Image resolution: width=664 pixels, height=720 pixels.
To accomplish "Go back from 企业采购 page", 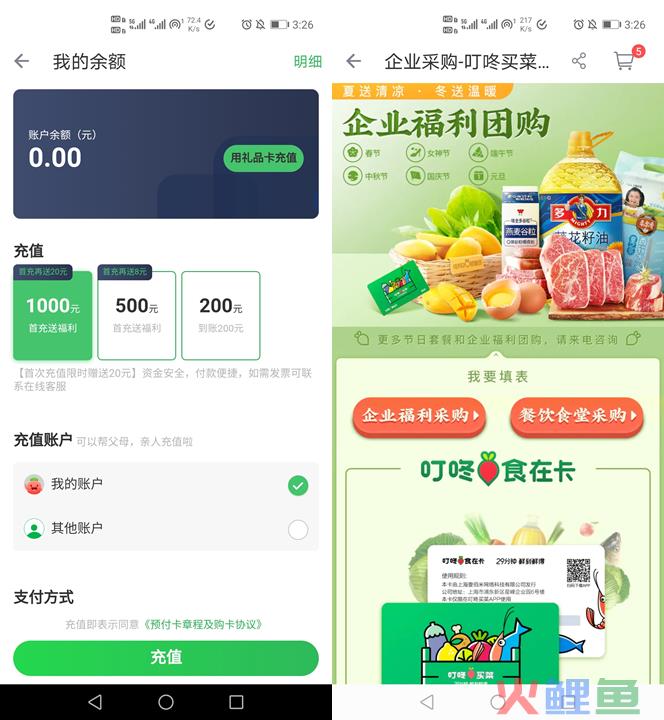I will coord(353,62).
